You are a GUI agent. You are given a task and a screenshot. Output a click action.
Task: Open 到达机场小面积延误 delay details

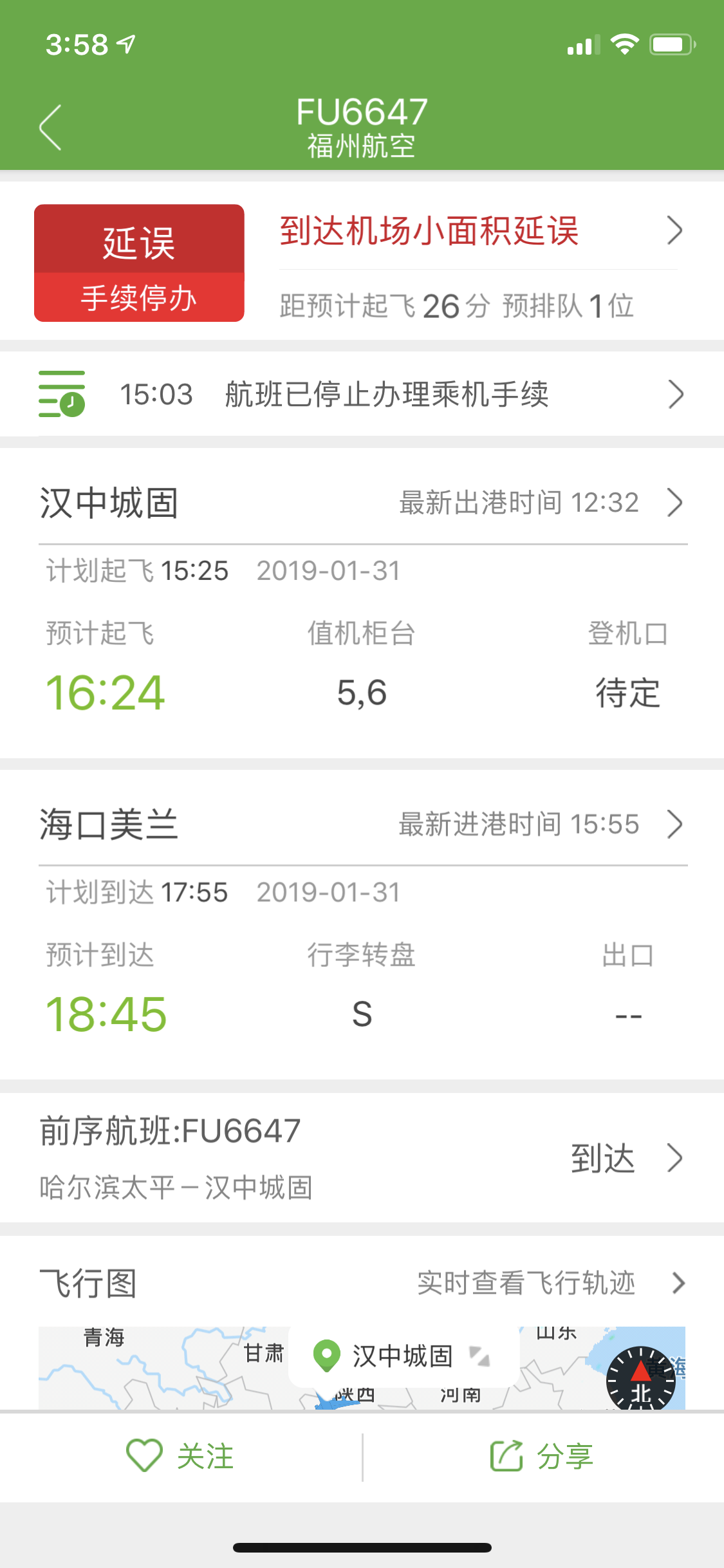[x=479, y=232]
